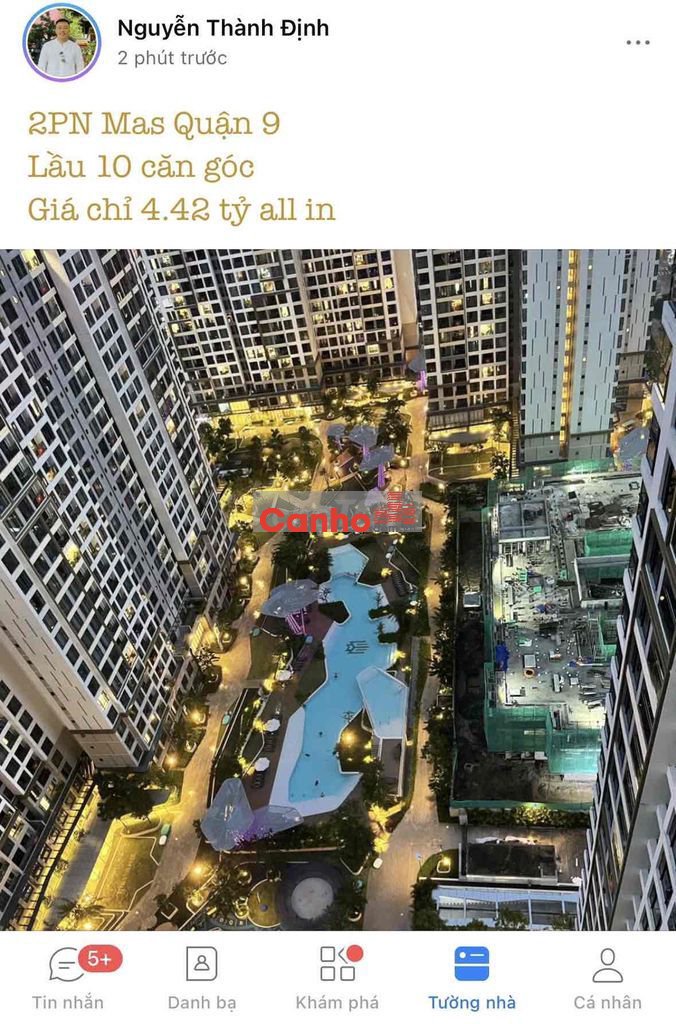
Task: Switch to the Tin nhắn tab
Action: [x=68, y=978]
